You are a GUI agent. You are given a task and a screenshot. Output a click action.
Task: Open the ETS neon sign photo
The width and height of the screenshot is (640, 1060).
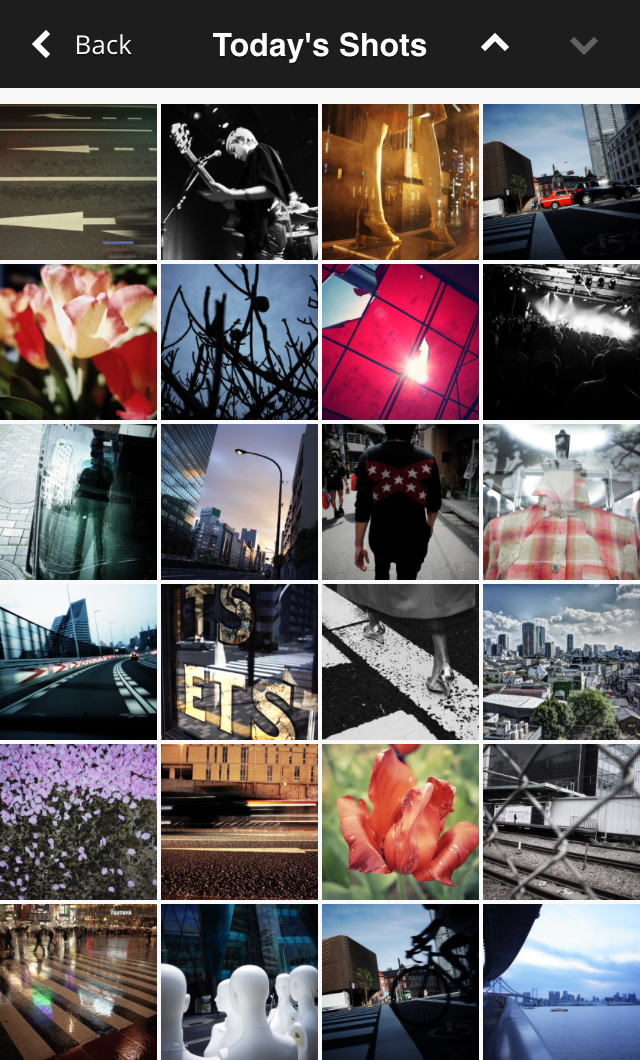click(x=239, y=662)
